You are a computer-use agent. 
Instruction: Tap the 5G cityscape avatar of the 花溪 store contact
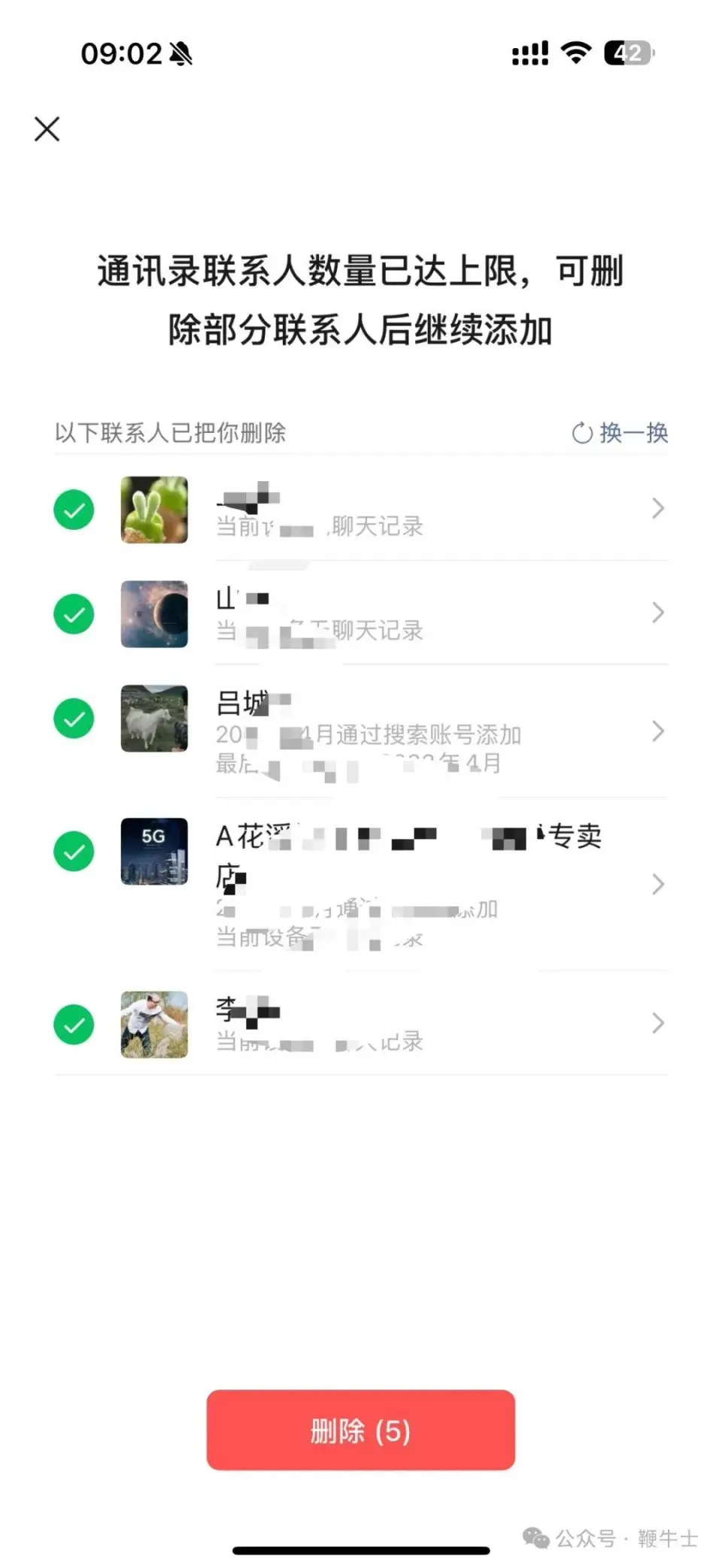coord(154,852)
